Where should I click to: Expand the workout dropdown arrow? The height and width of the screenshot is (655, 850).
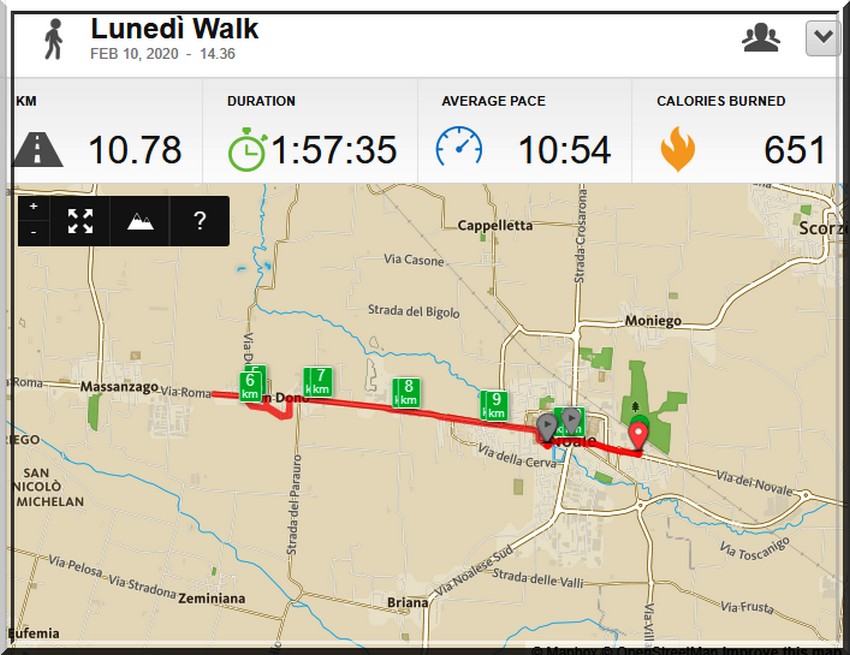823,38
